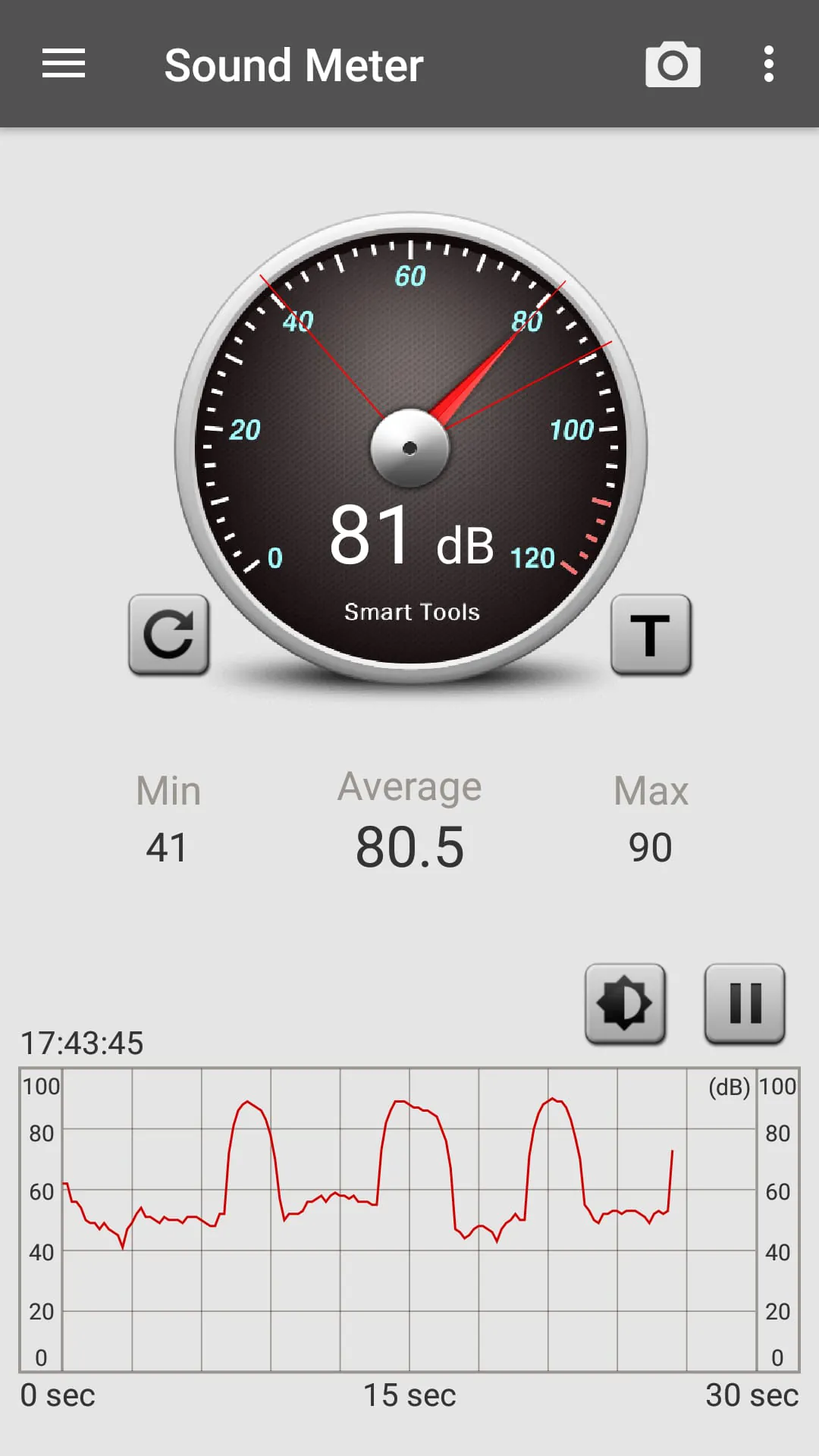Select the Sound Meter title in the toolbar

[293, 64]
